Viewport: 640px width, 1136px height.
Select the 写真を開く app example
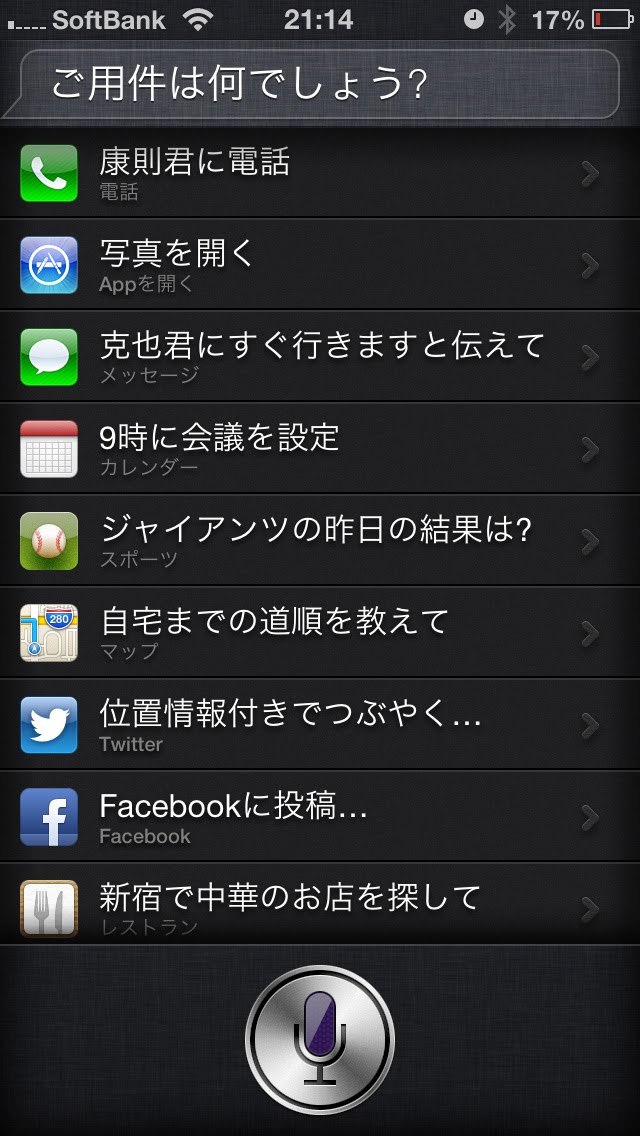point(320,265)
